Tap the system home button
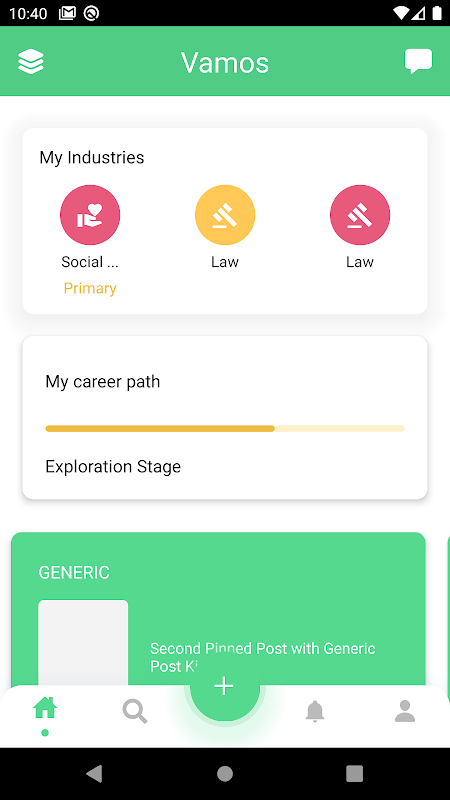Screen dimensions: 450x800 [x=225, y=773]
